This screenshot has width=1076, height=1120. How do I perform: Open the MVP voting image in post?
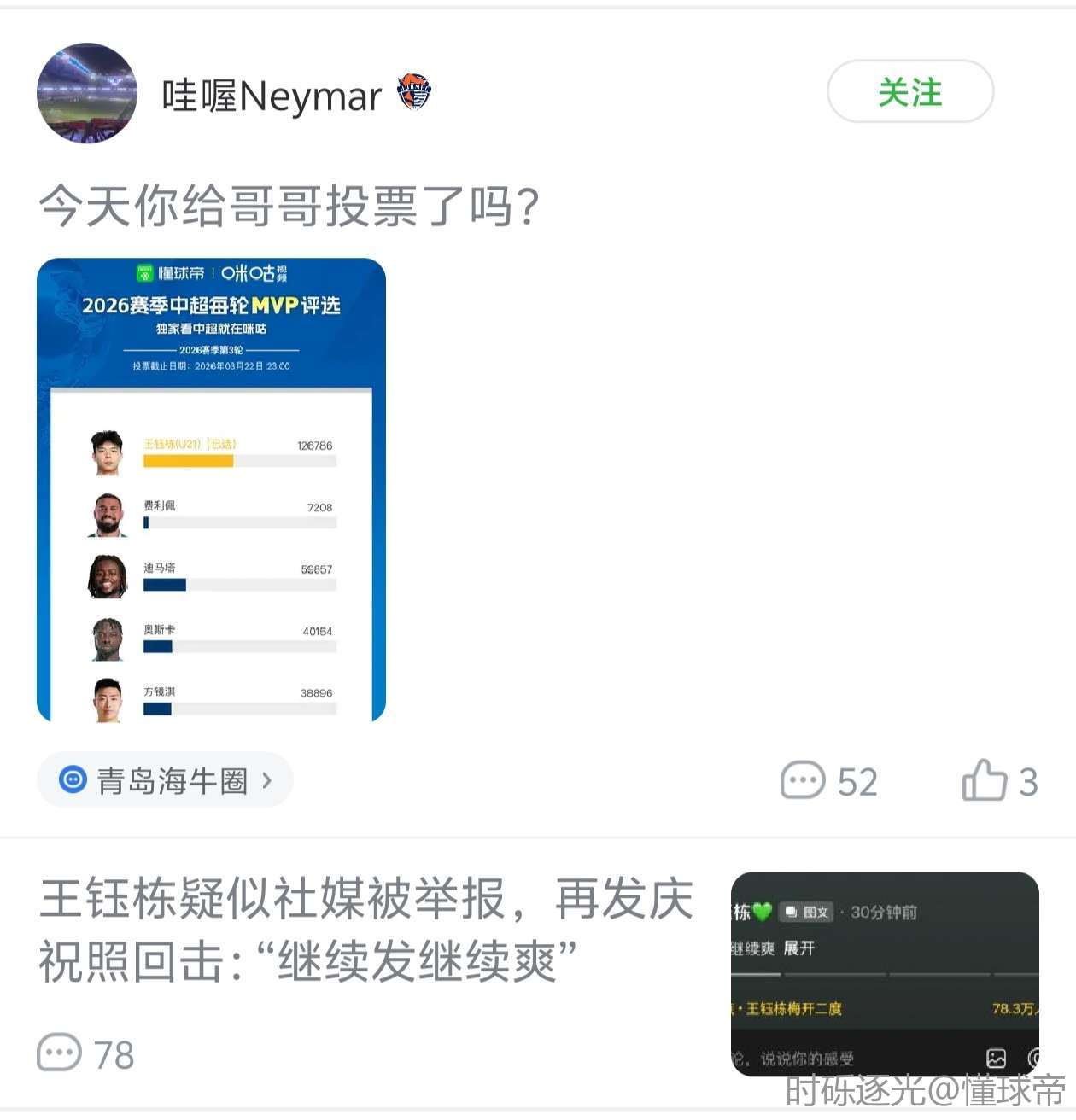(x=211, y=489)
